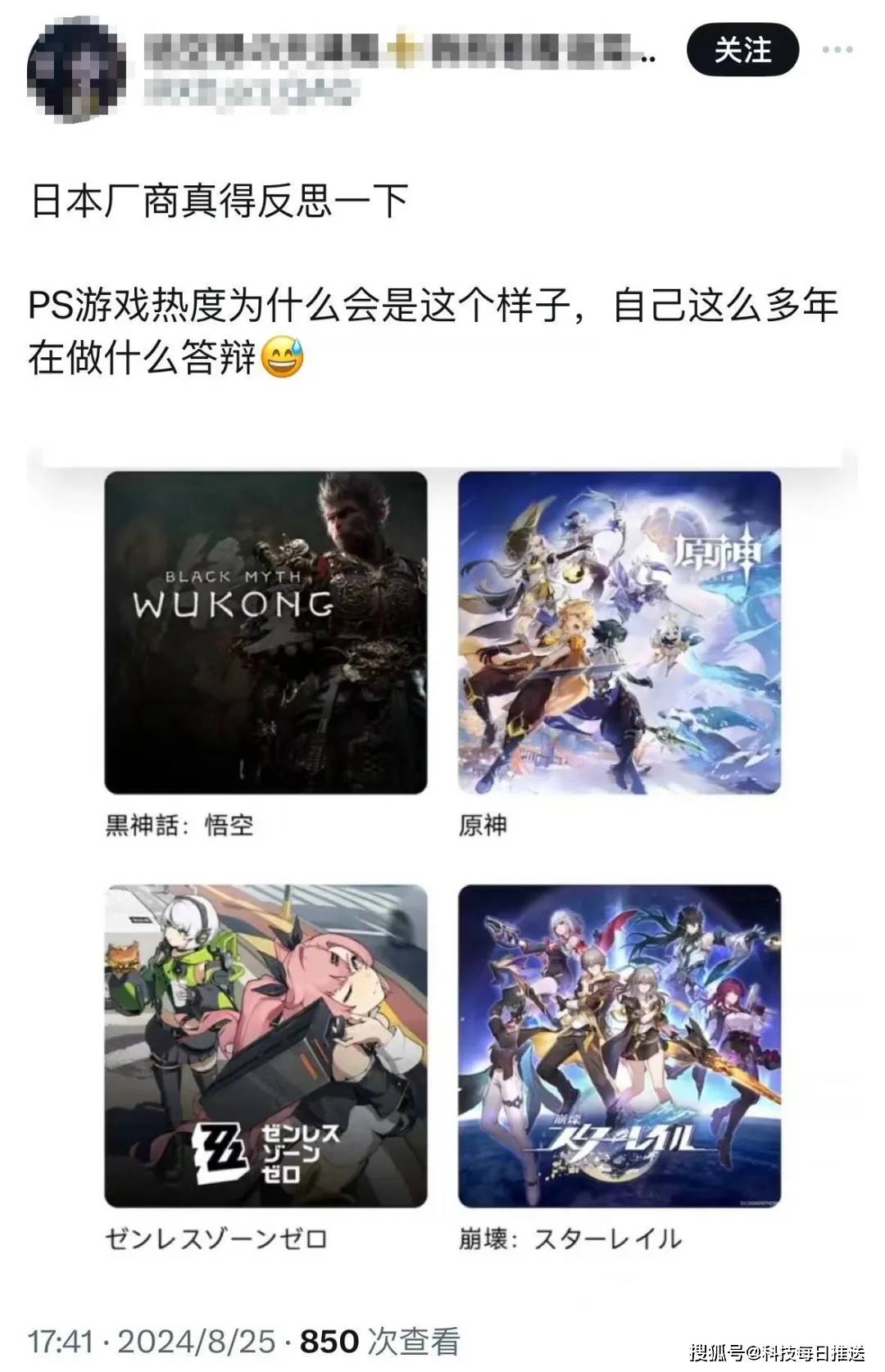Screen dimensions: 885x1372
Task: Open the post's three-dot overflow menu
Action: (837, 50)
